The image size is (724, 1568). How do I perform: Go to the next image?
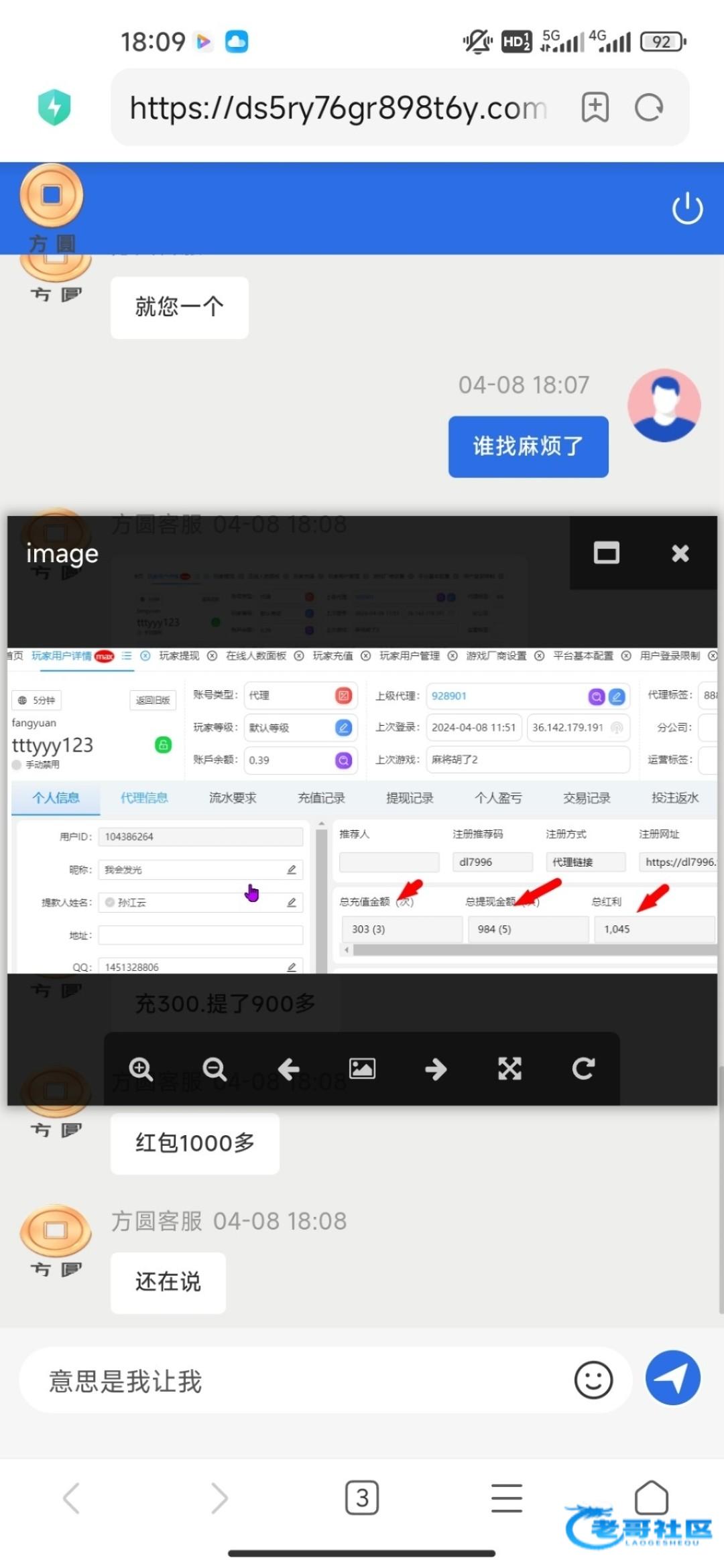click(436, 1069)
